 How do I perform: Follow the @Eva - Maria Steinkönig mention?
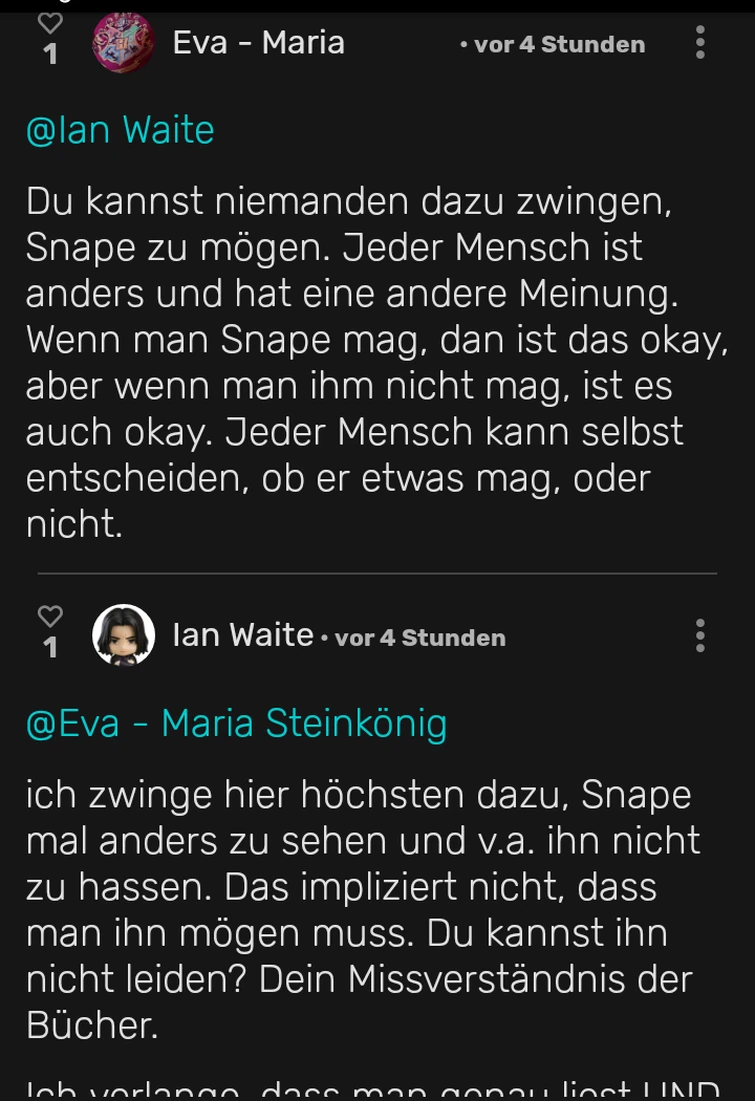tap(236, 724)
